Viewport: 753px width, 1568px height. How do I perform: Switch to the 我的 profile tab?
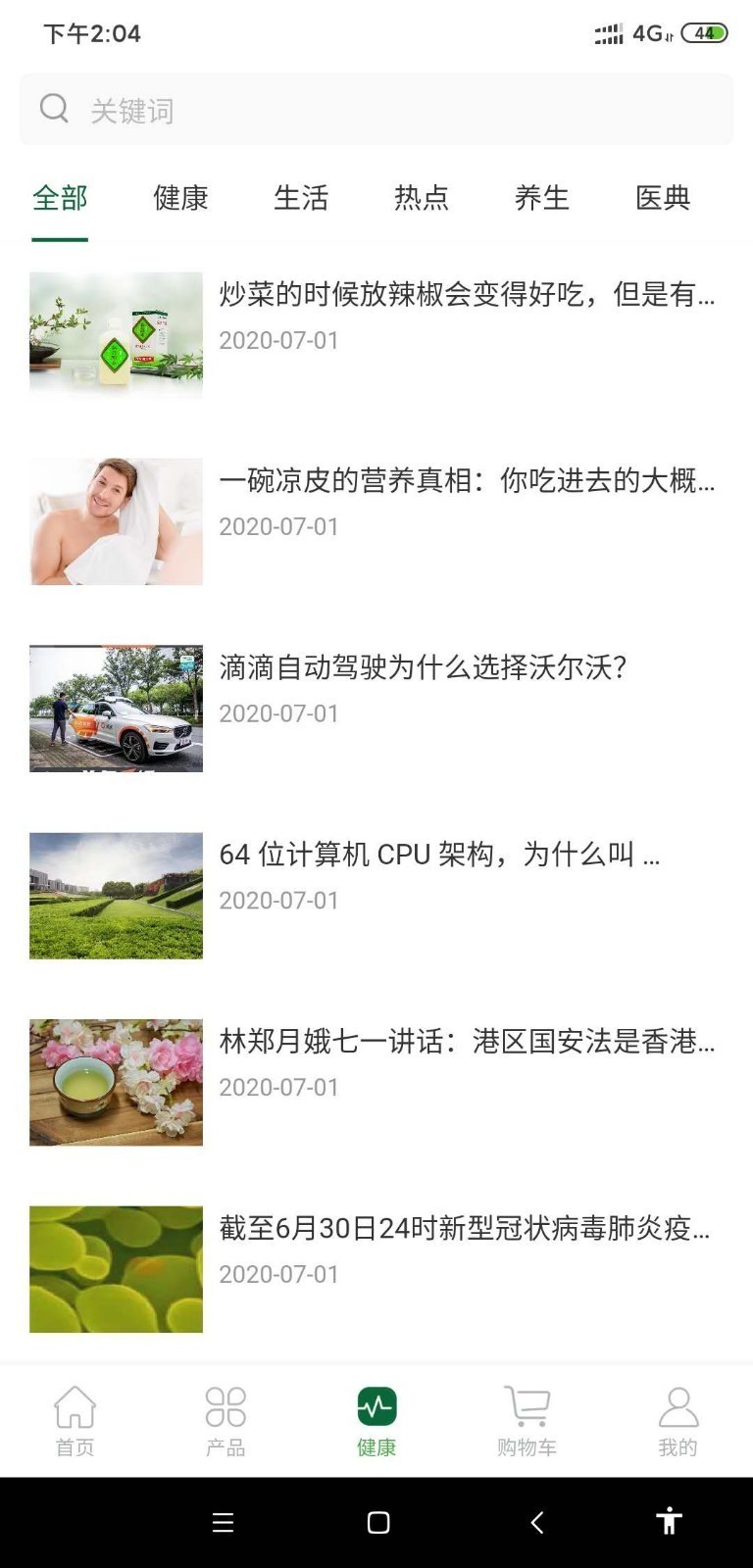[678, 1421]
